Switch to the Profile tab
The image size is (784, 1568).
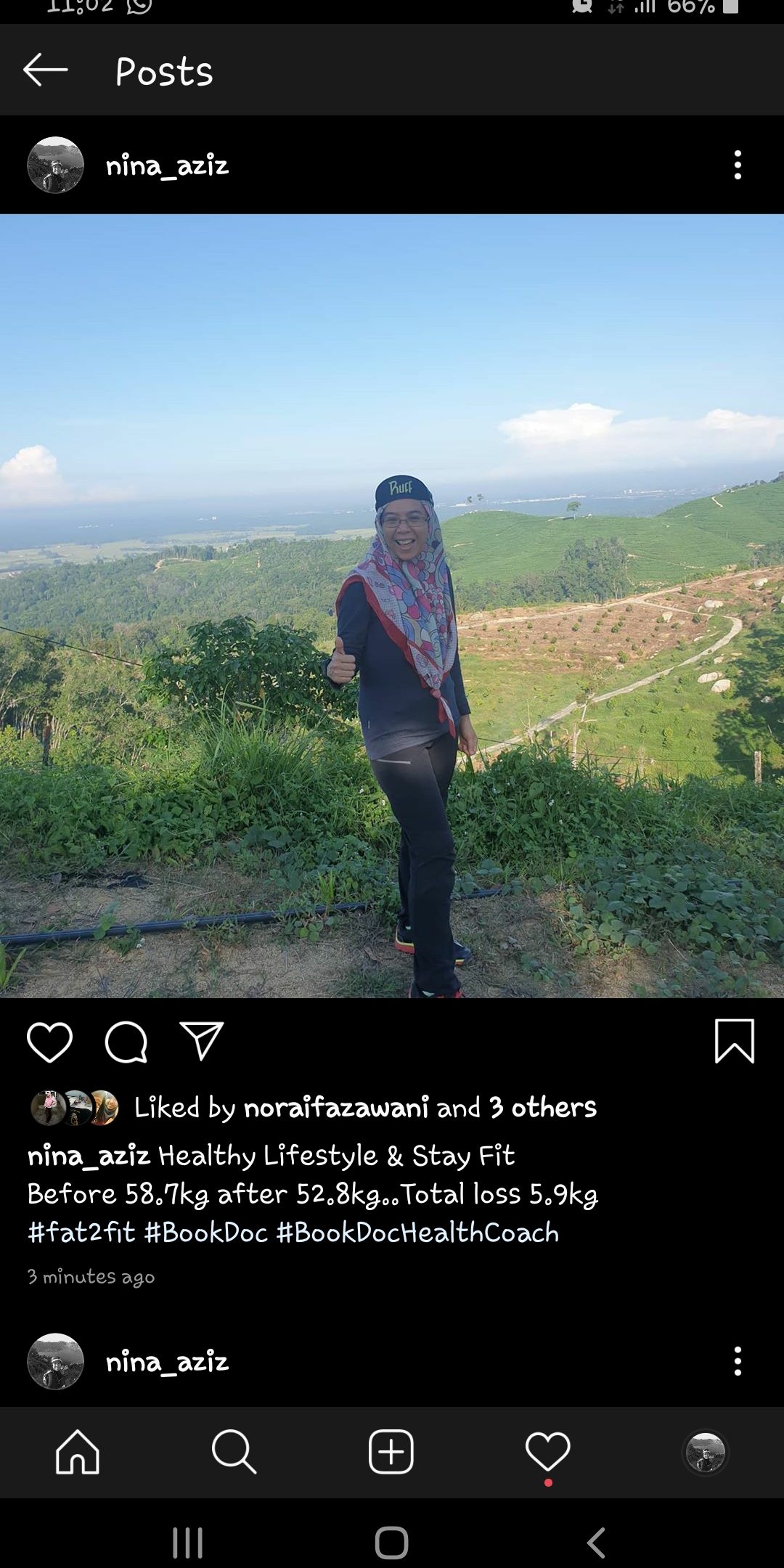coord(705,1452)
